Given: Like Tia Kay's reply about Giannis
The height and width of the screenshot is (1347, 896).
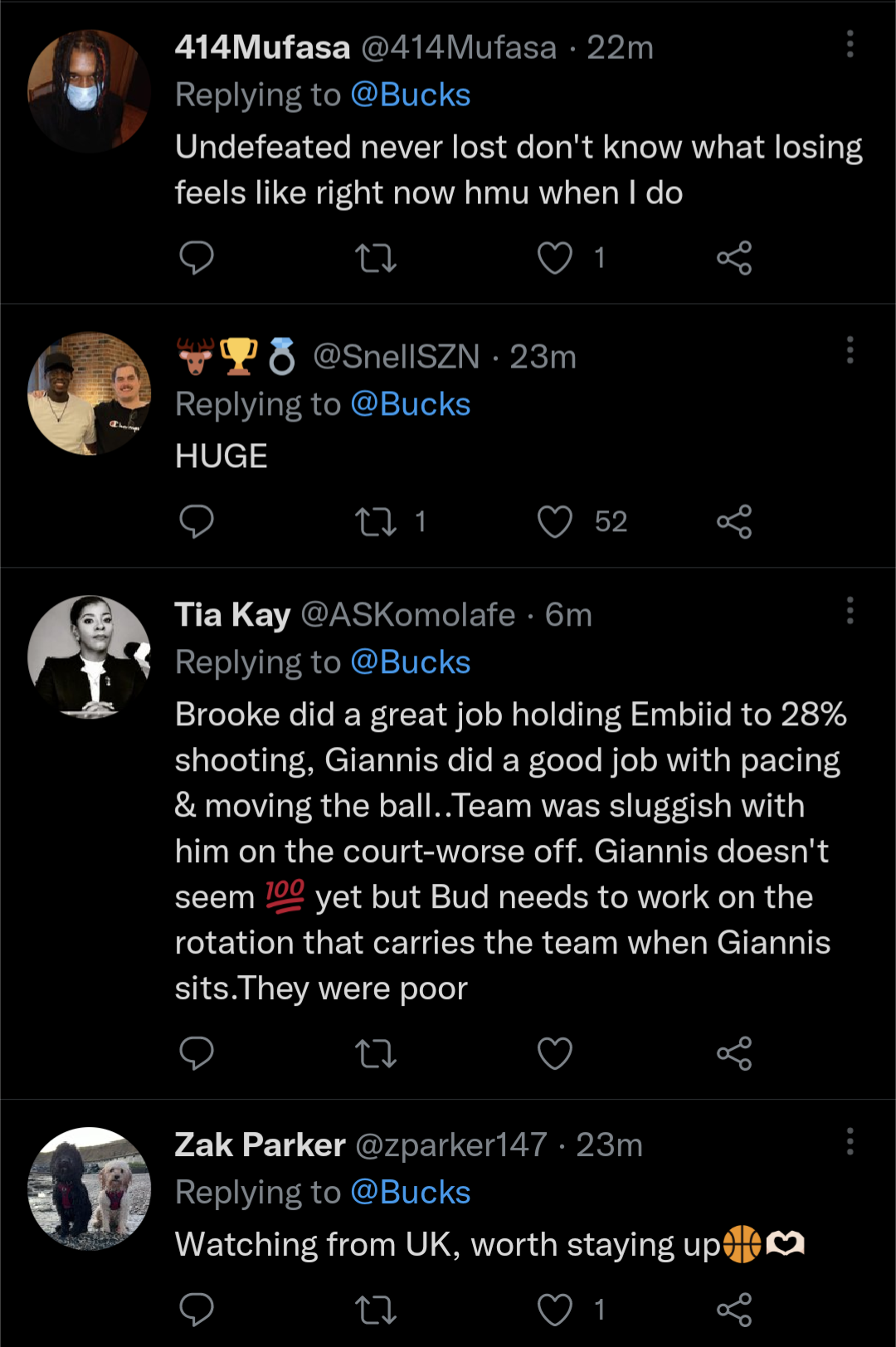Looking at the screenshot, I should pos(554,1055).
